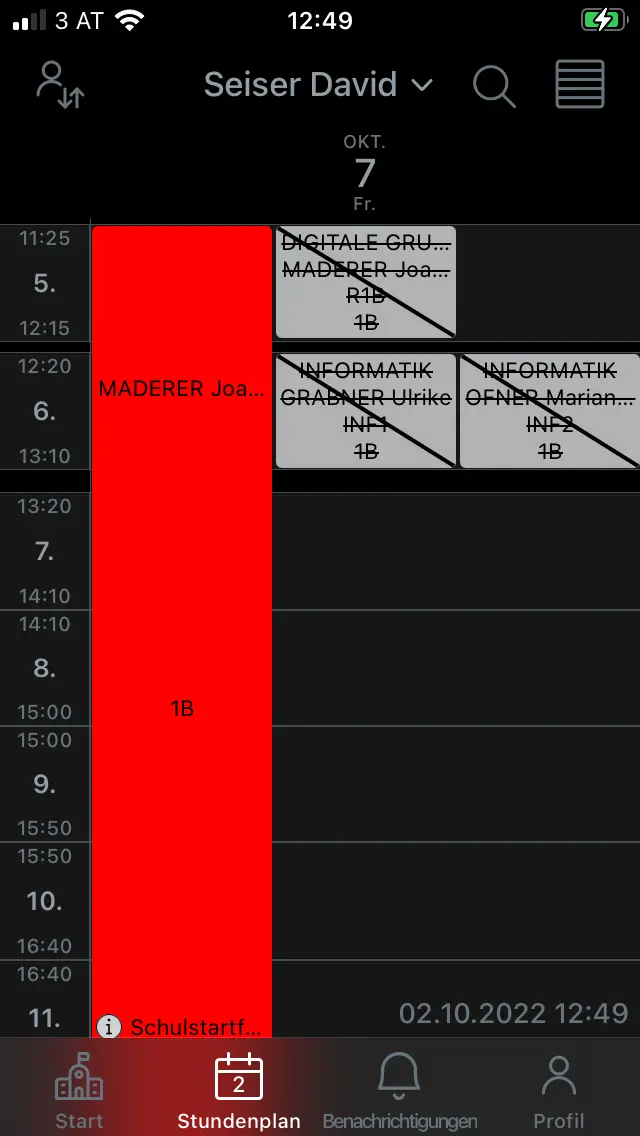Screen dimensions: 640x1136
Task: Switch to Benachrichtigungen tab
Action: [x=399, y=1090]
